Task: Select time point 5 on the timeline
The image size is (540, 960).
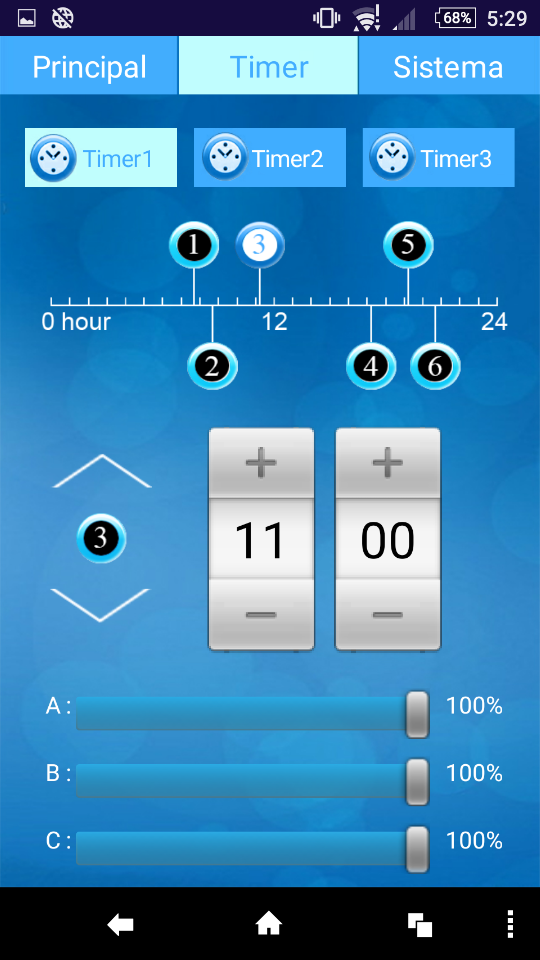Action: (408, 245)
